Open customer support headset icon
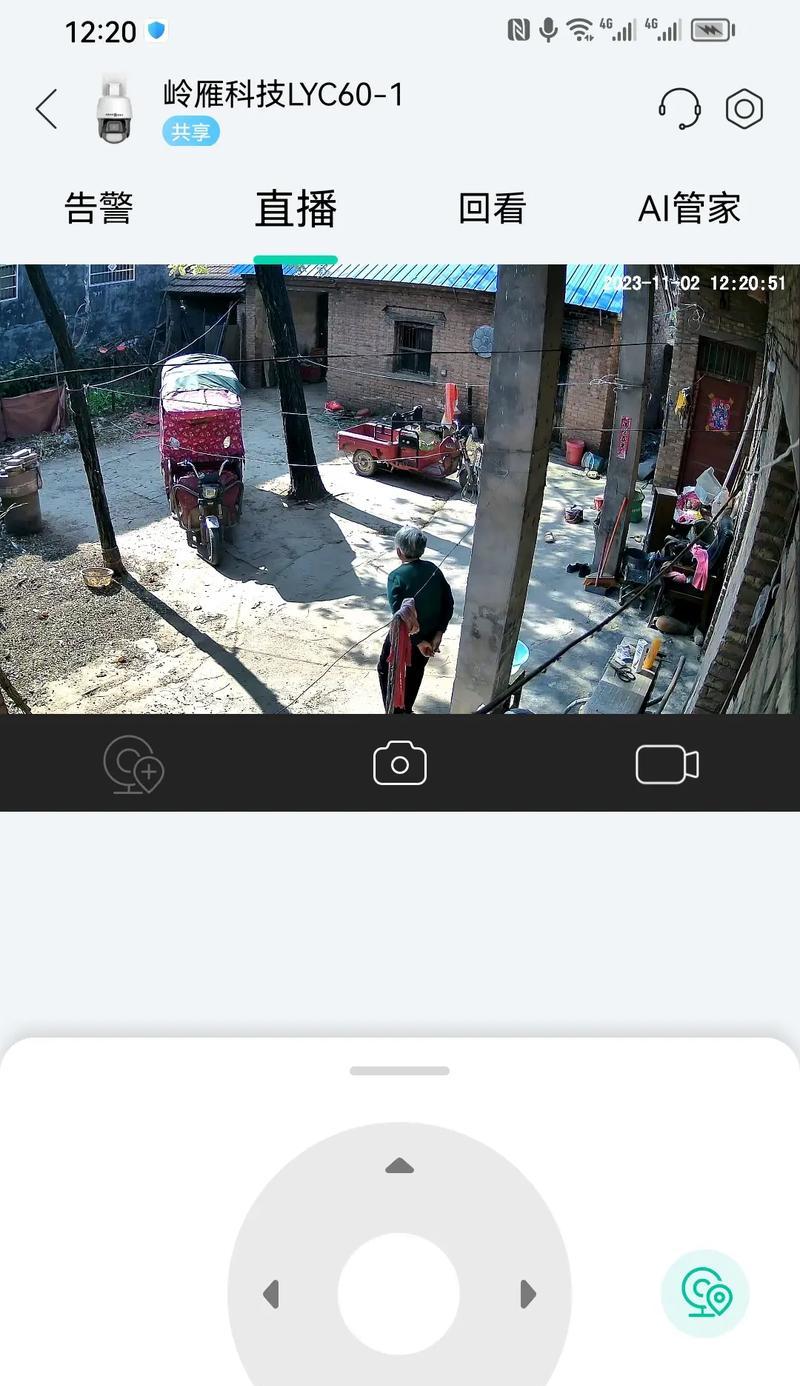The height and width of the screenshot is (1386, 800). (x=679, y=108)
